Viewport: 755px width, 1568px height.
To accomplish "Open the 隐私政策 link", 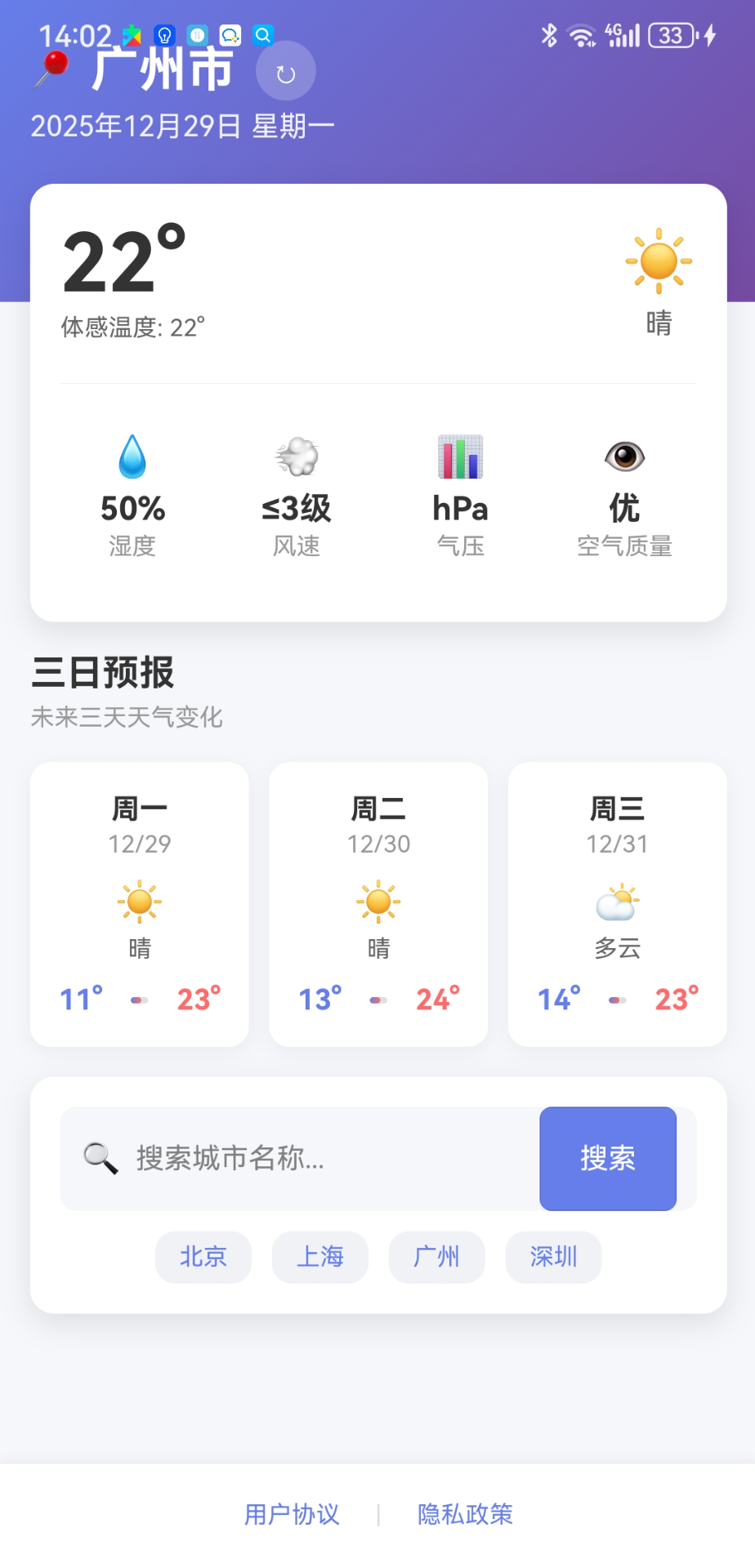I will coord(464,1515).
